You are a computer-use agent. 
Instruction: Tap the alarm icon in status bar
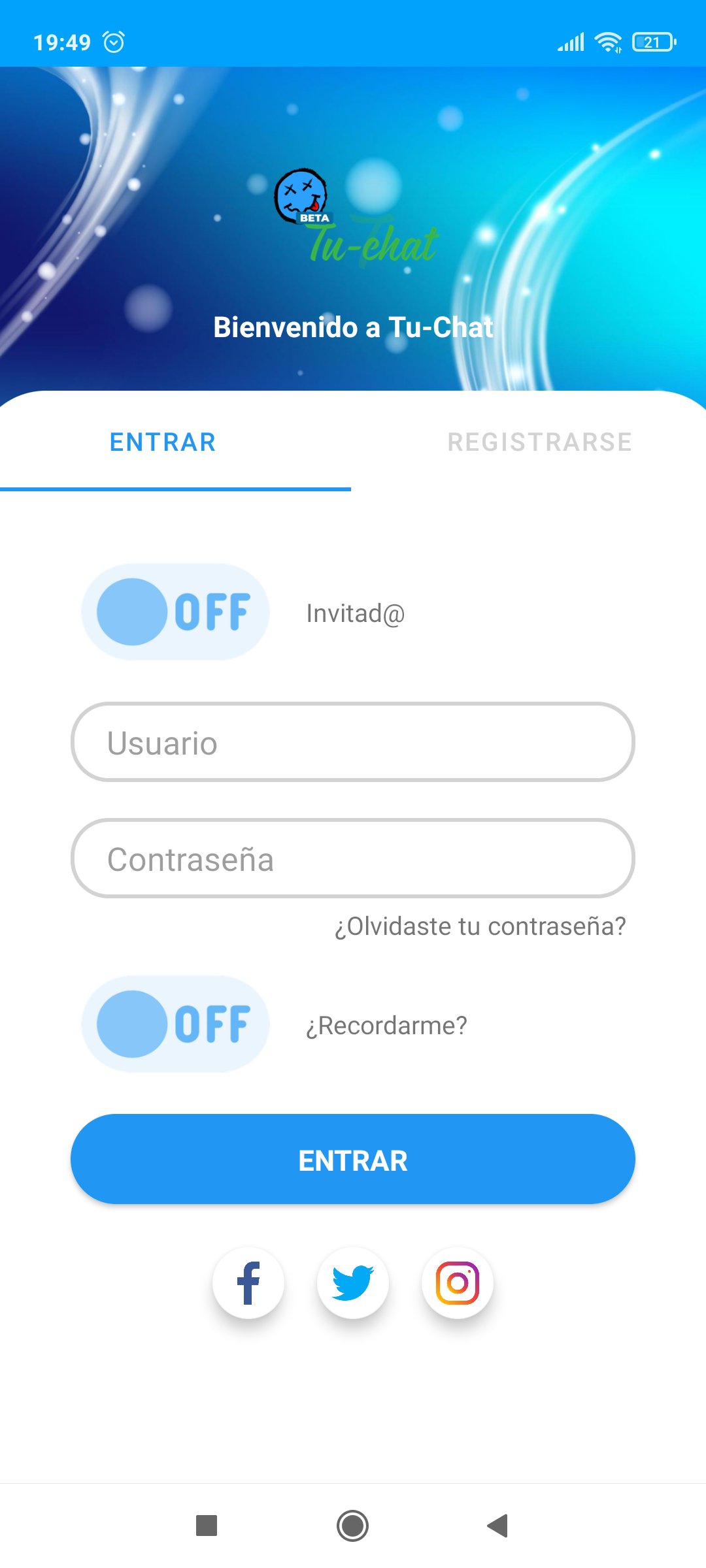[x=115, y=41]
